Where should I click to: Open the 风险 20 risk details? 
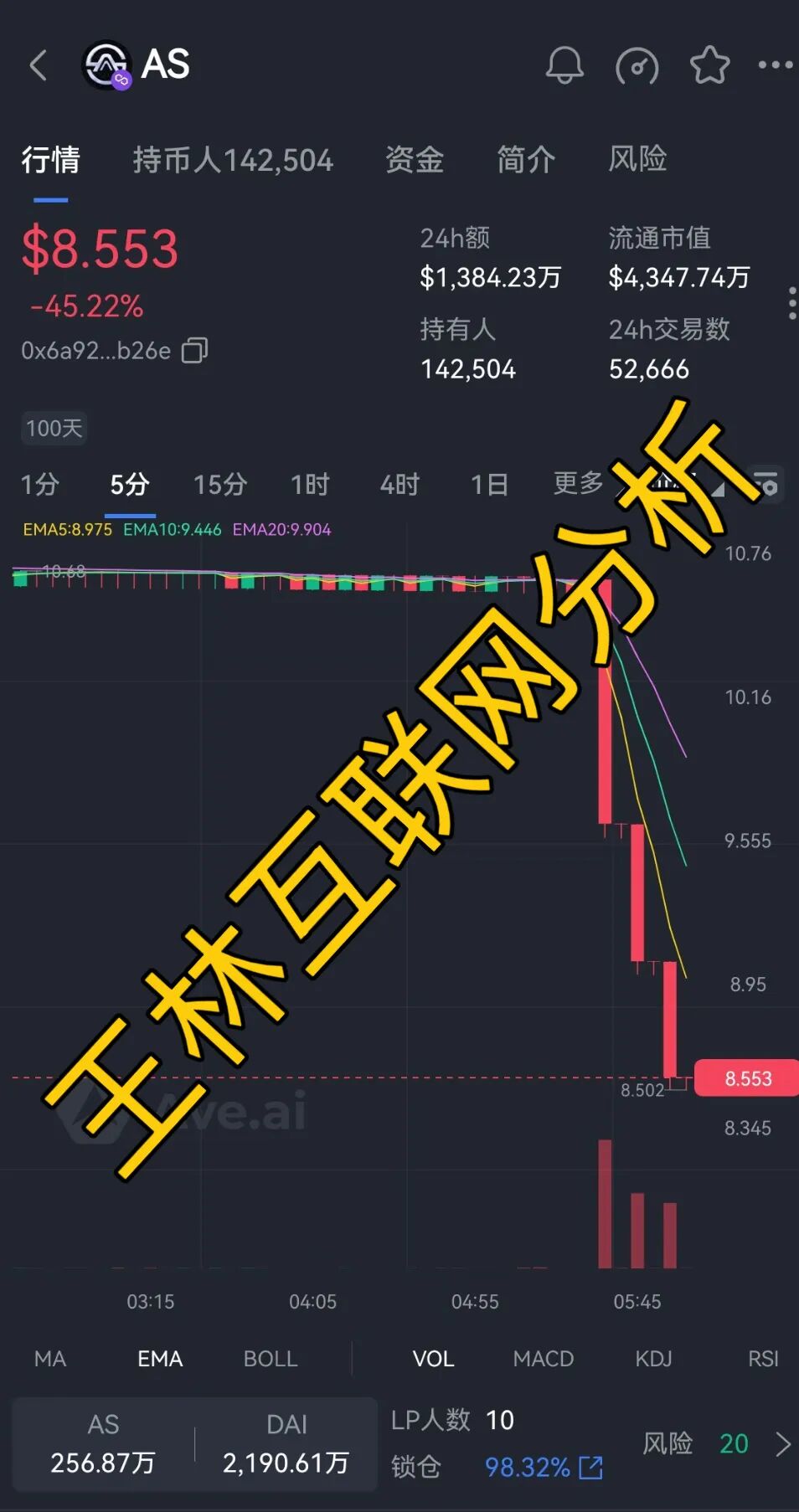pyautogui.click(x=718, y=1443)
